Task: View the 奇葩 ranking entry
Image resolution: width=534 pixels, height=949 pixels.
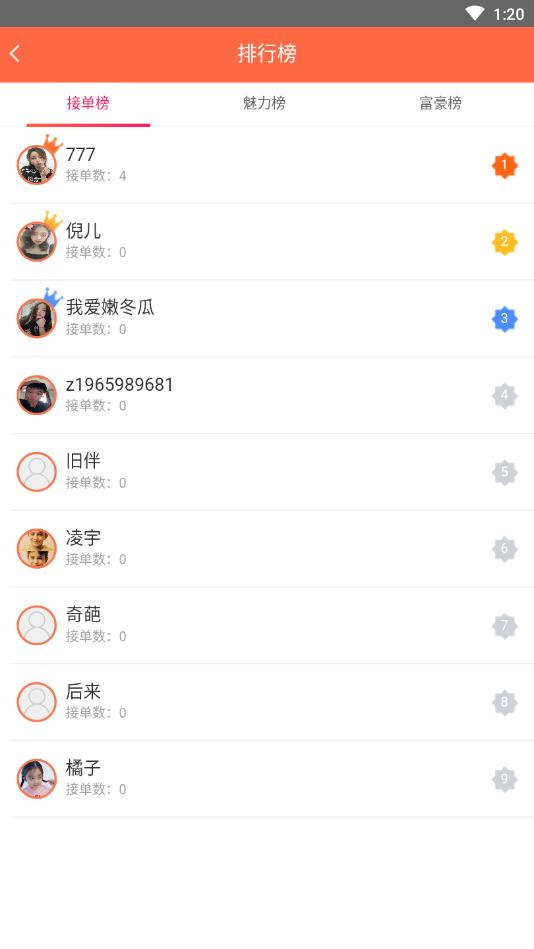Action: pos(267,626)
